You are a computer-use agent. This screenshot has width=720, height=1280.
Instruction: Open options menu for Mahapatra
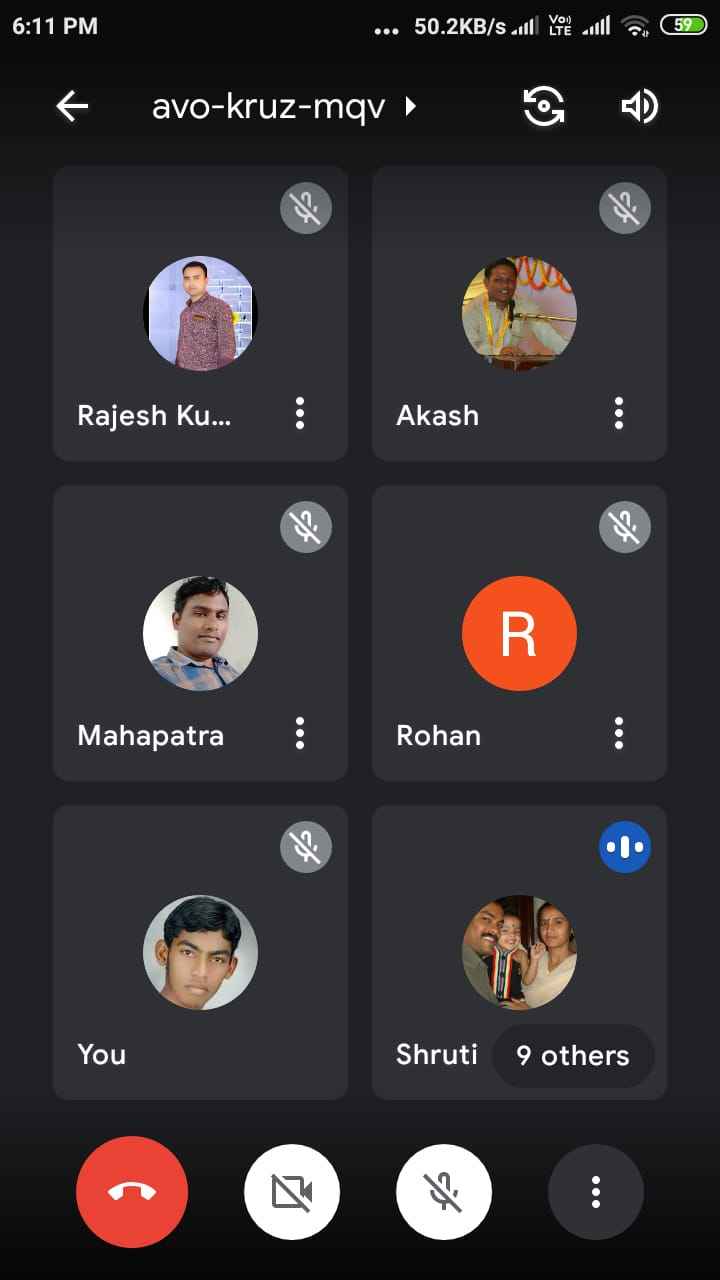pyautogui.click(x=300, y=733)
